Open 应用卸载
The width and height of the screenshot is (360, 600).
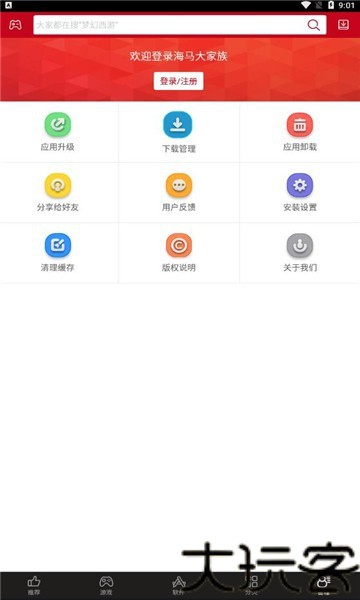tap(300, 132)
